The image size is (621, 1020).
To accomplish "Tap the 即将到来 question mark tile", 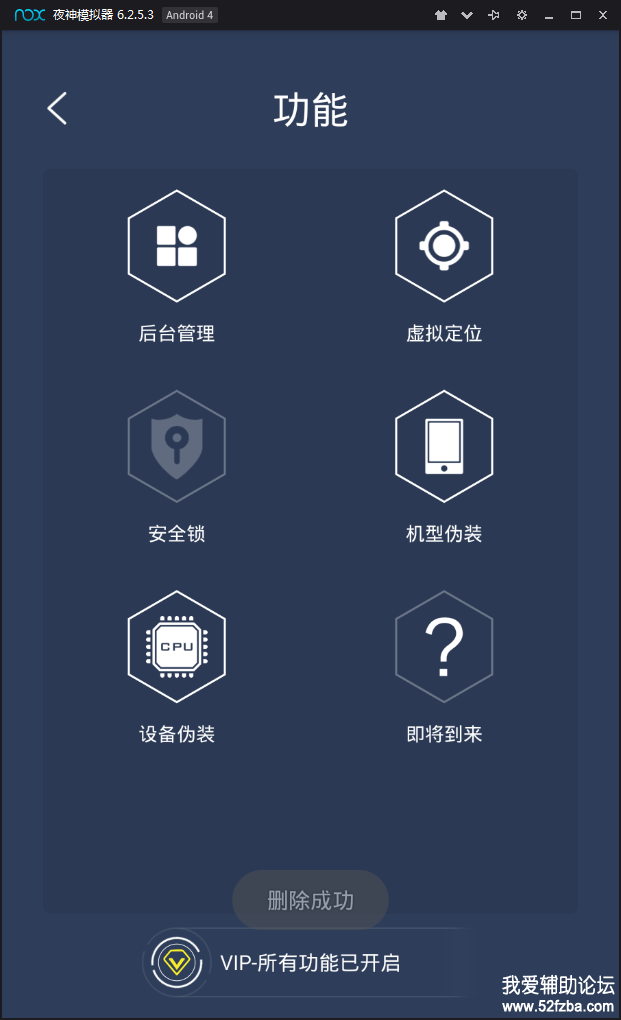I will (444, 647).
